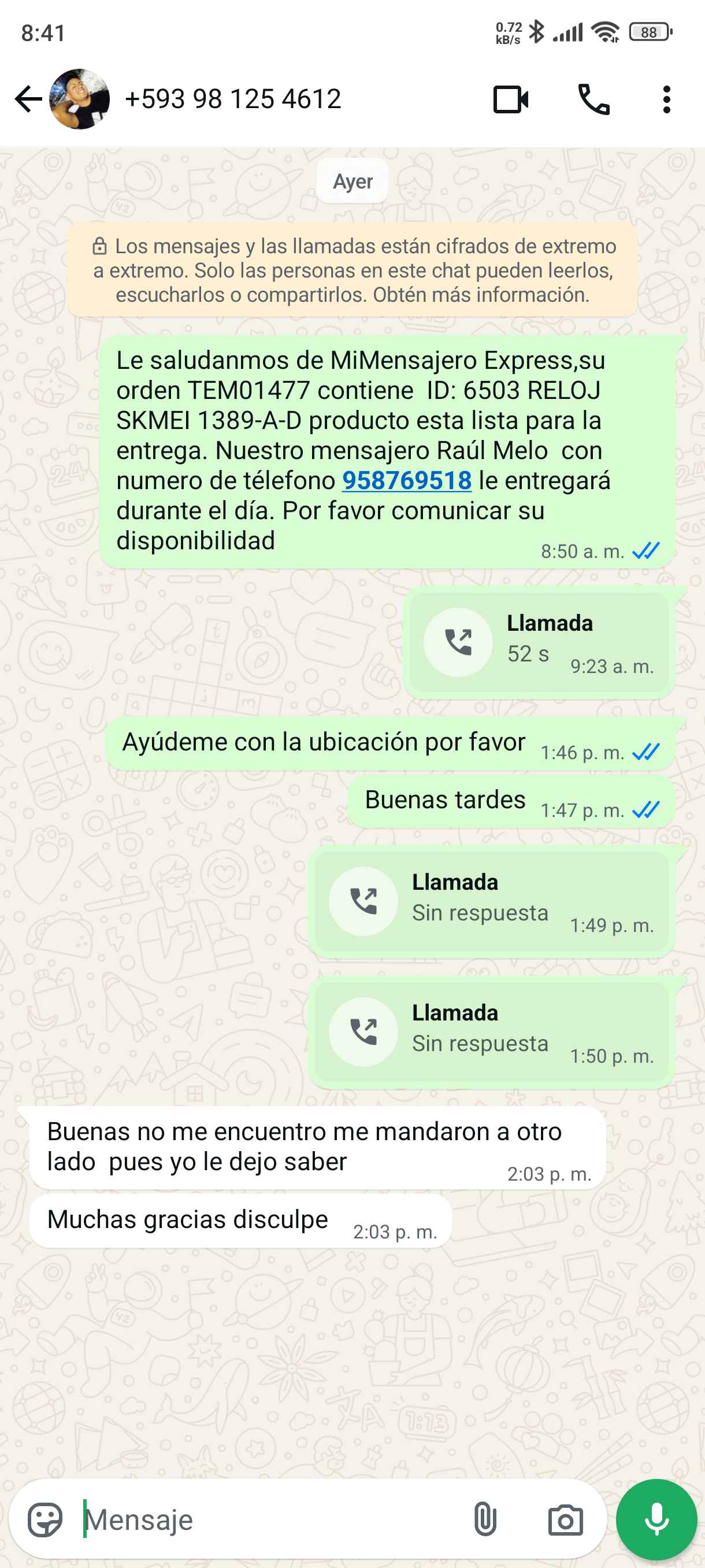Start a voice call
The height and width of the screenshot is (1568, 705).
coord(593,99)
